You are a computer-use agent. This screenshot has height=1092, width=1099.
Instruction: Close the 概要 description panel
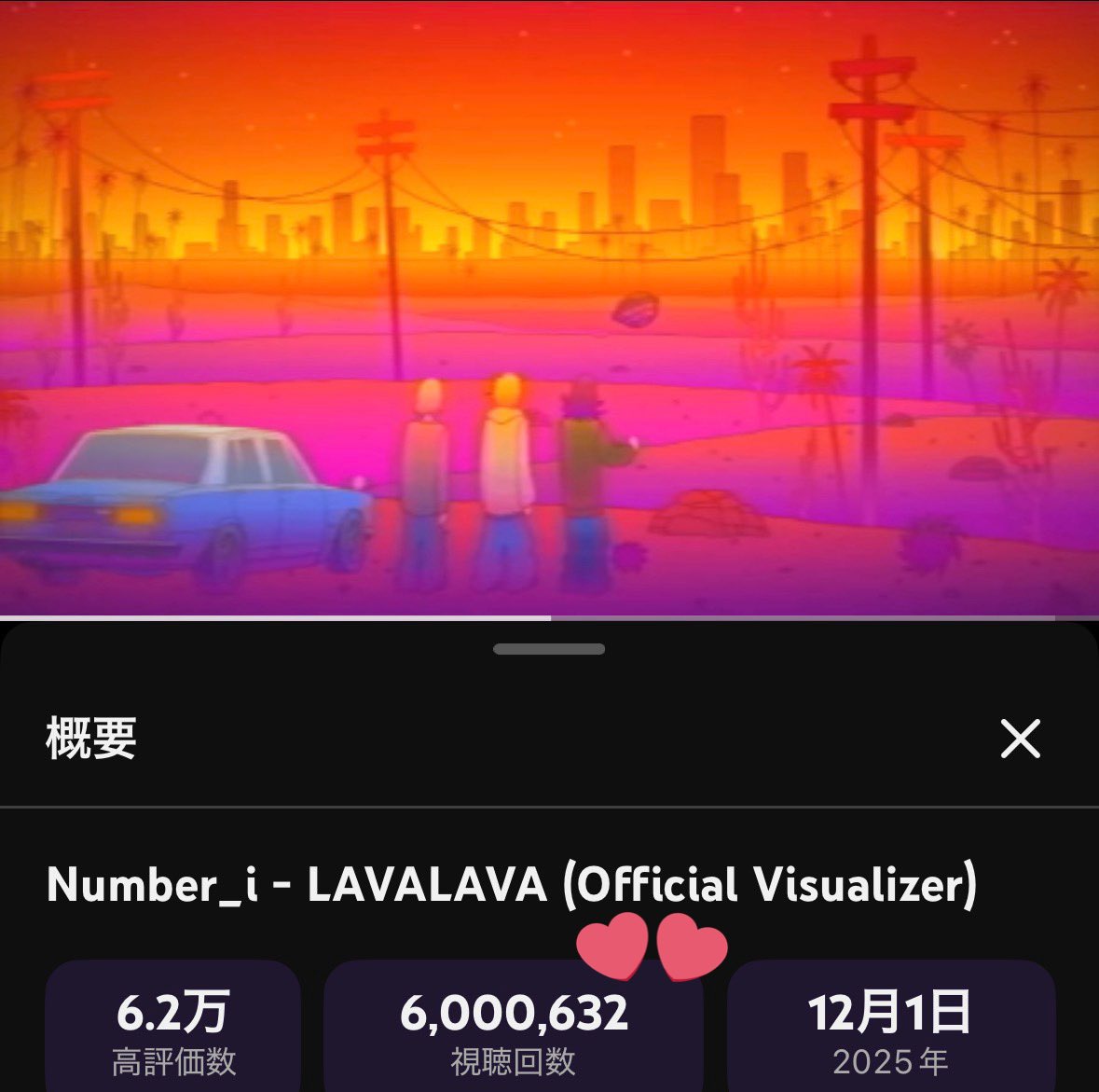[x=1020, y=740]
